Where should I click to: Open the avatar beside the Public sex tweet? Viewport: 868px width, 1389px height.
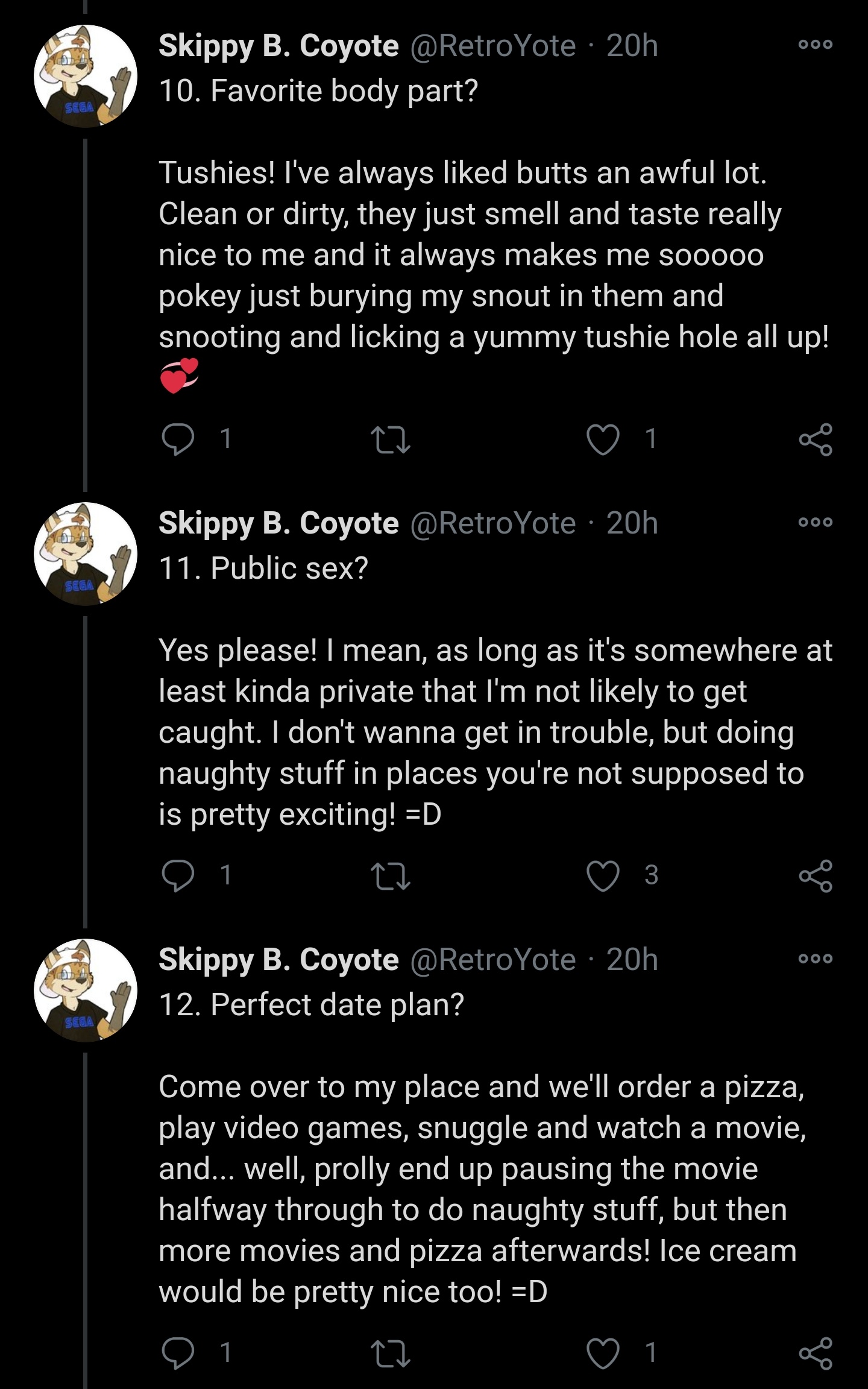(86, 553)
